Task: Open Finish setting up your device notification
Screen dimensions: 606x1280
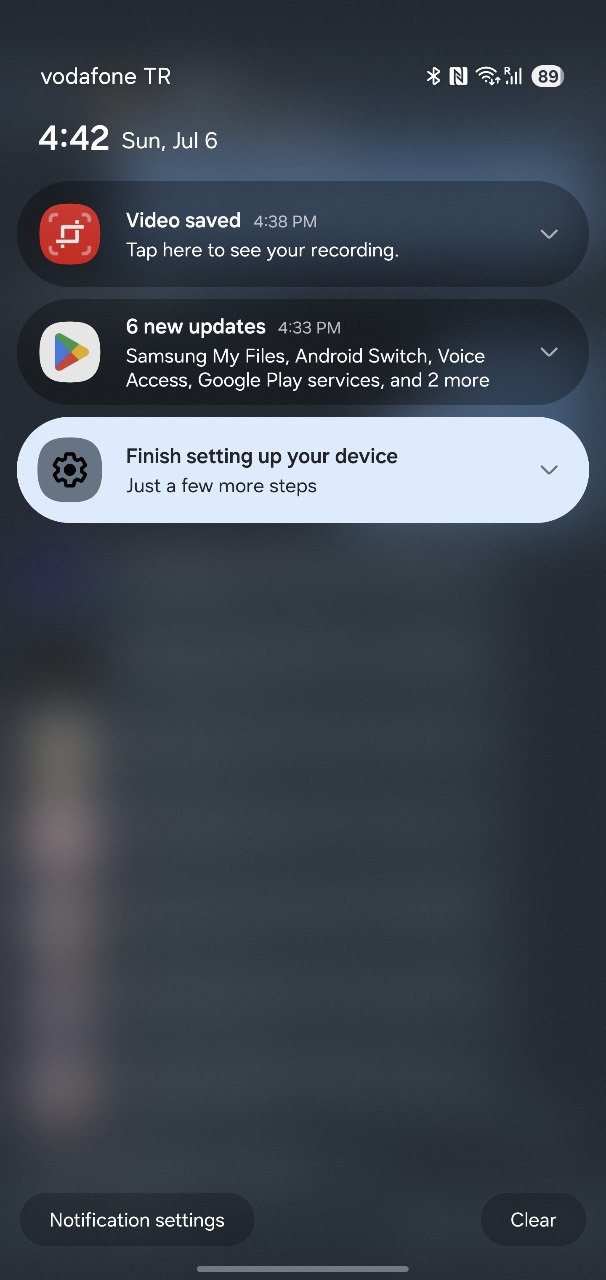Action: pos(303,470)
